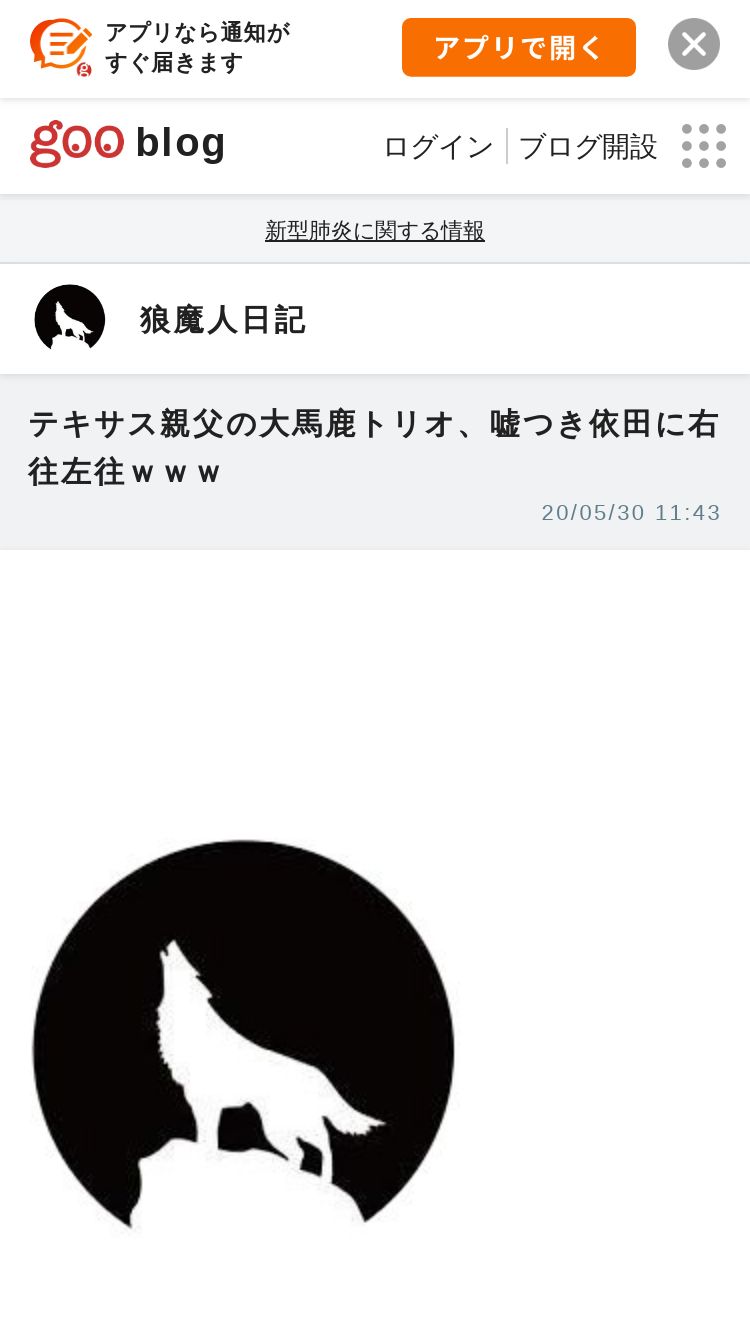
Task: Go to the goo blog home logo
Action: click(128, 144)
